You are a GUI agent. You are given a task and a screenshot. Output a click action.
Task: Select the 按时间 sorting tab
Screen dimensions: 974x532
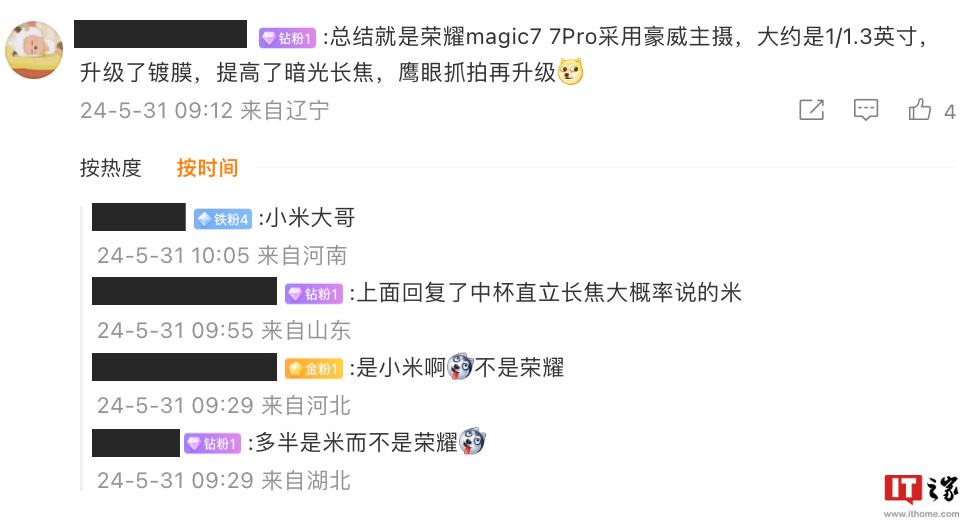(x=207, y=168)
